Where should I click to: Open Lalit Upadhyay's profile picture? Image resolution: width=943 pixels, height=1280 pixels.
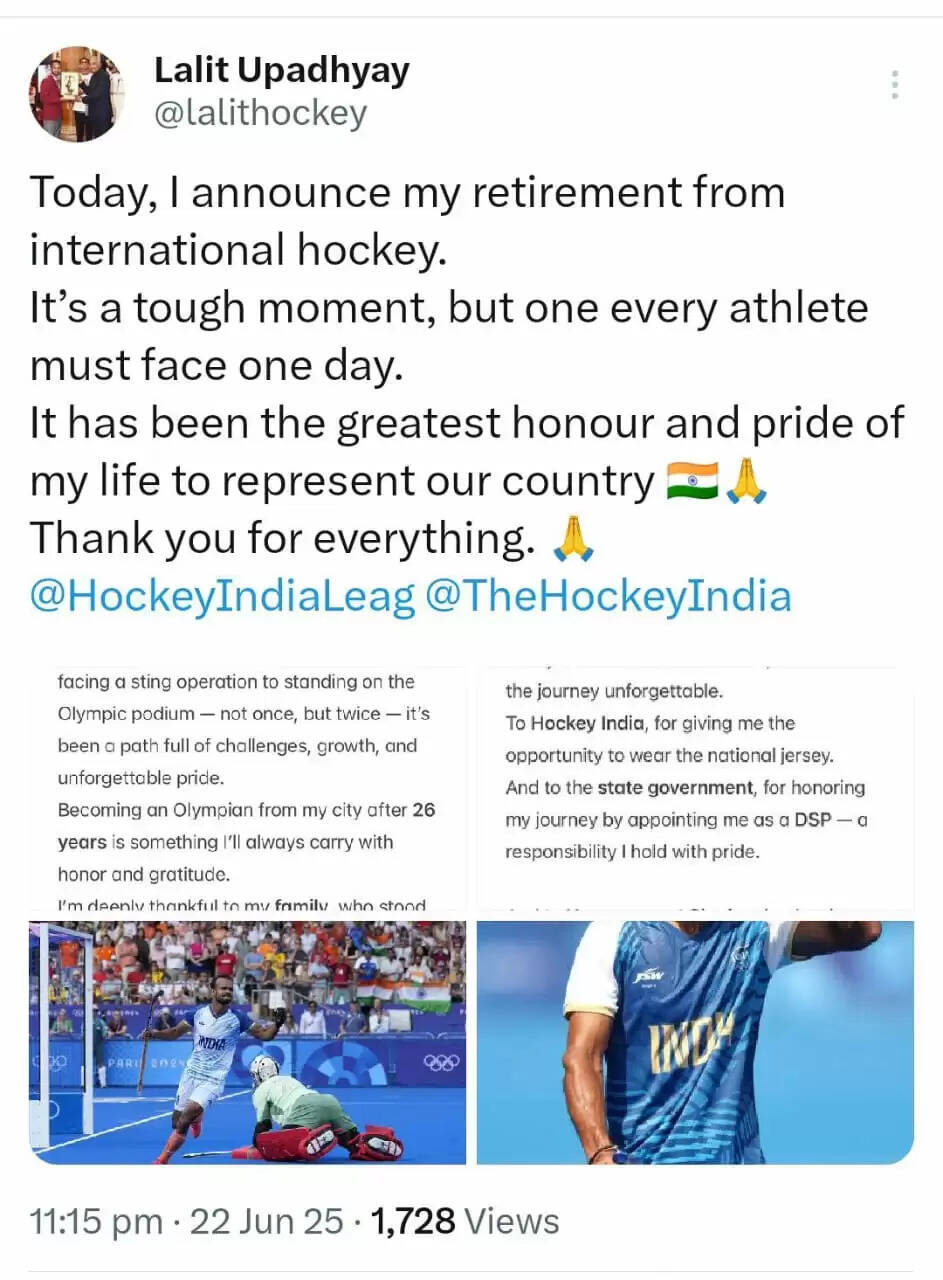75,93
